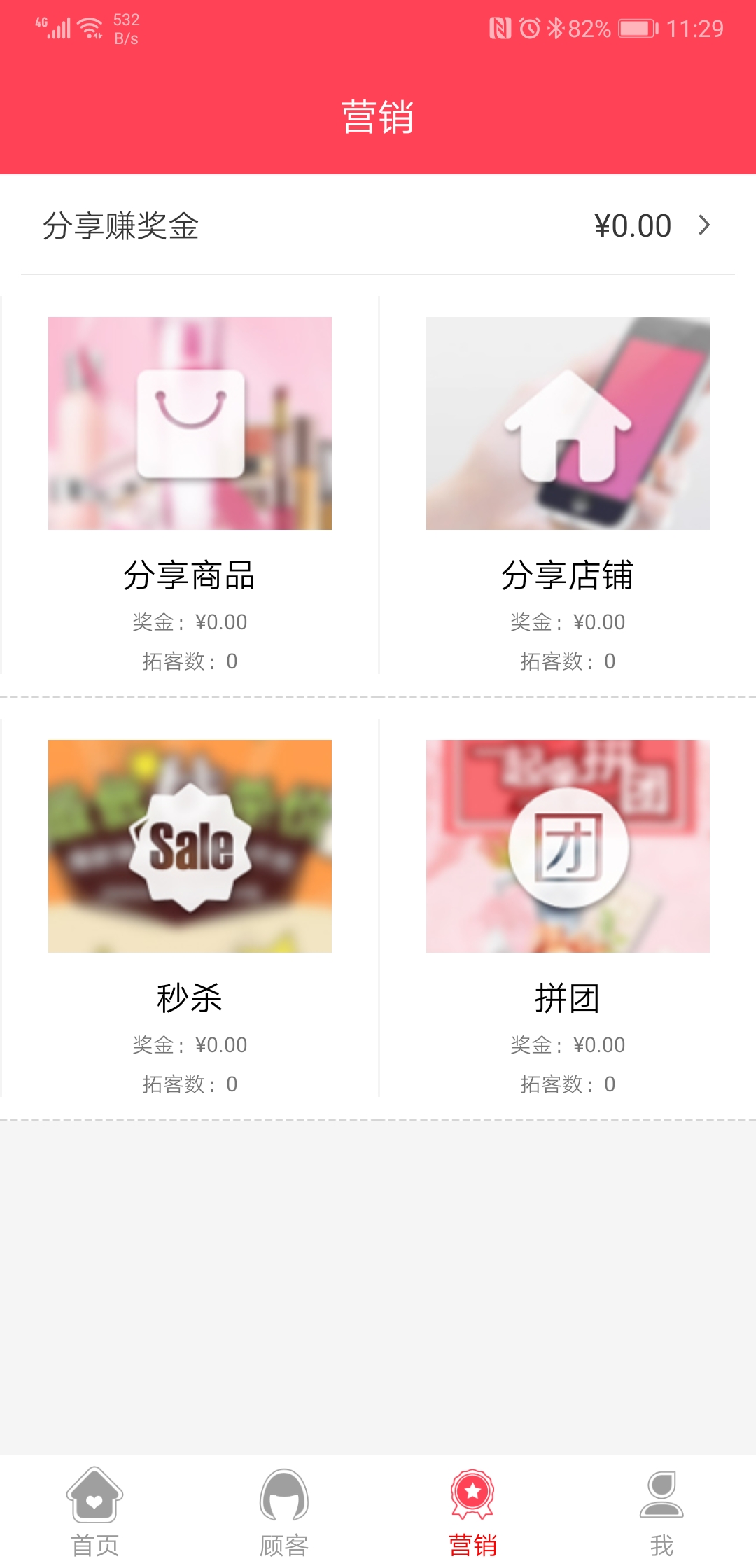Tap the 团 circle icon on 拼团 card
This screenshot has height=1568, width=756.
pos(567,847)
